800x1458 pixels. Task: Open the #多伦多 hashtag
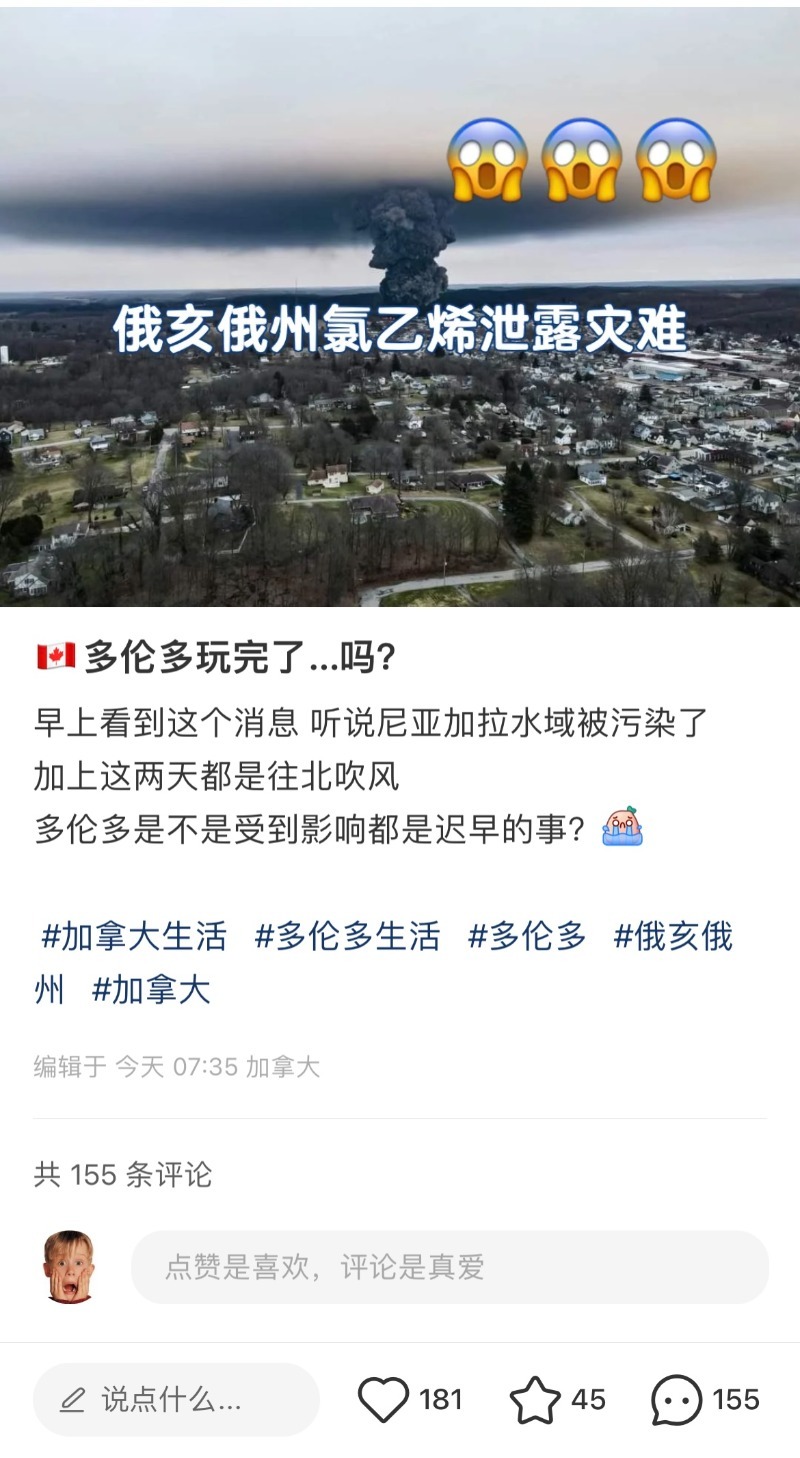[527, 937]
